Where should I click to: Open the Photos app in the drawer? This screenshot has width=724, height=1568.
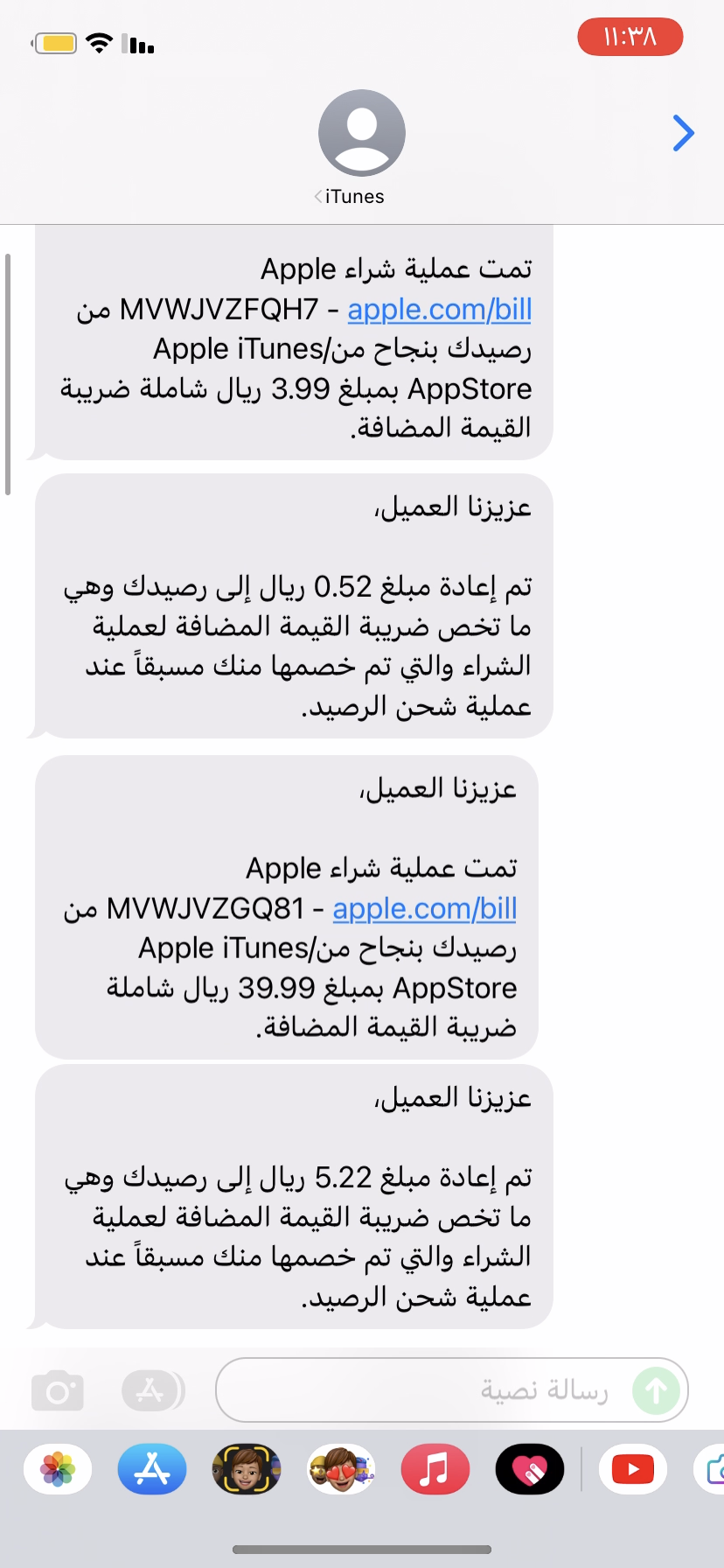point(58,1468)
